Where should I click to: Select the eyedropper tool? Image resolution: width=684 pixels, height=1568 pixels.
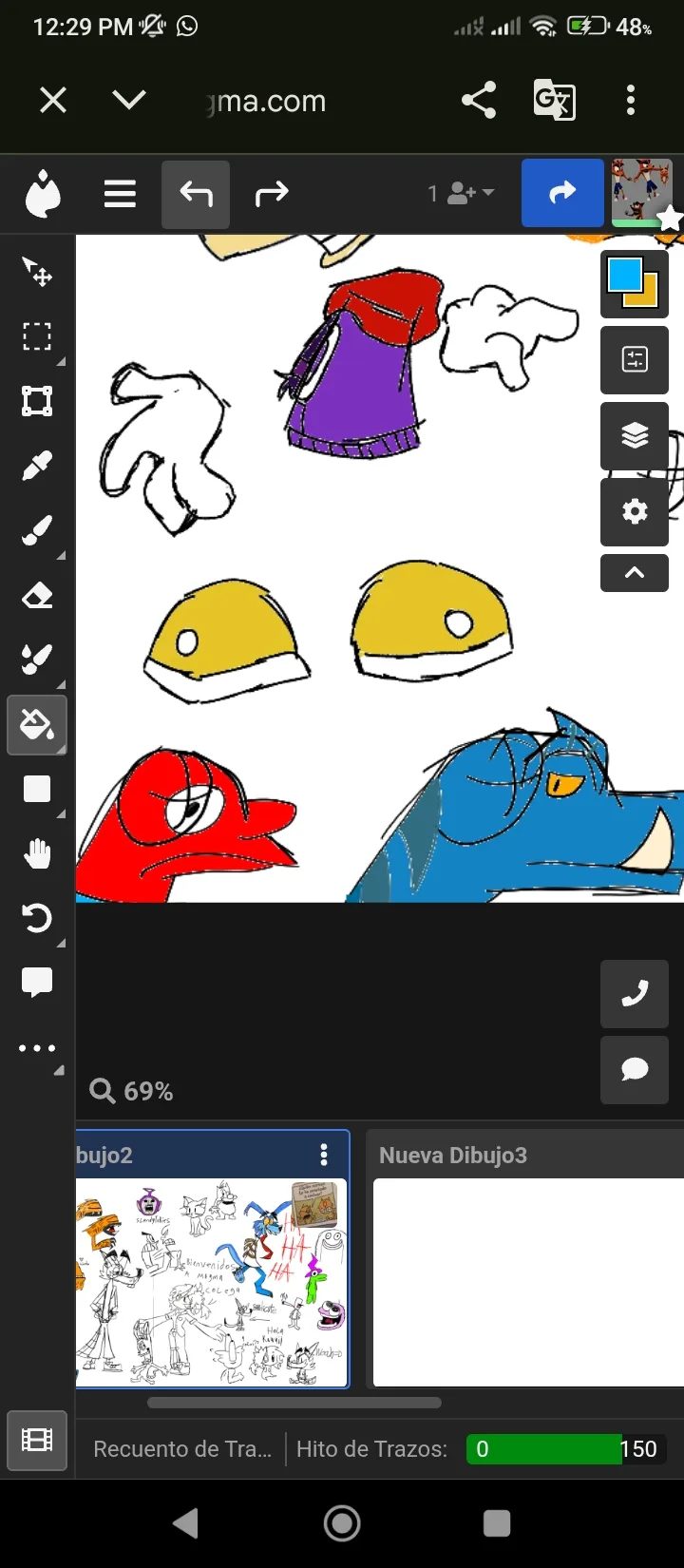point(37,466)
